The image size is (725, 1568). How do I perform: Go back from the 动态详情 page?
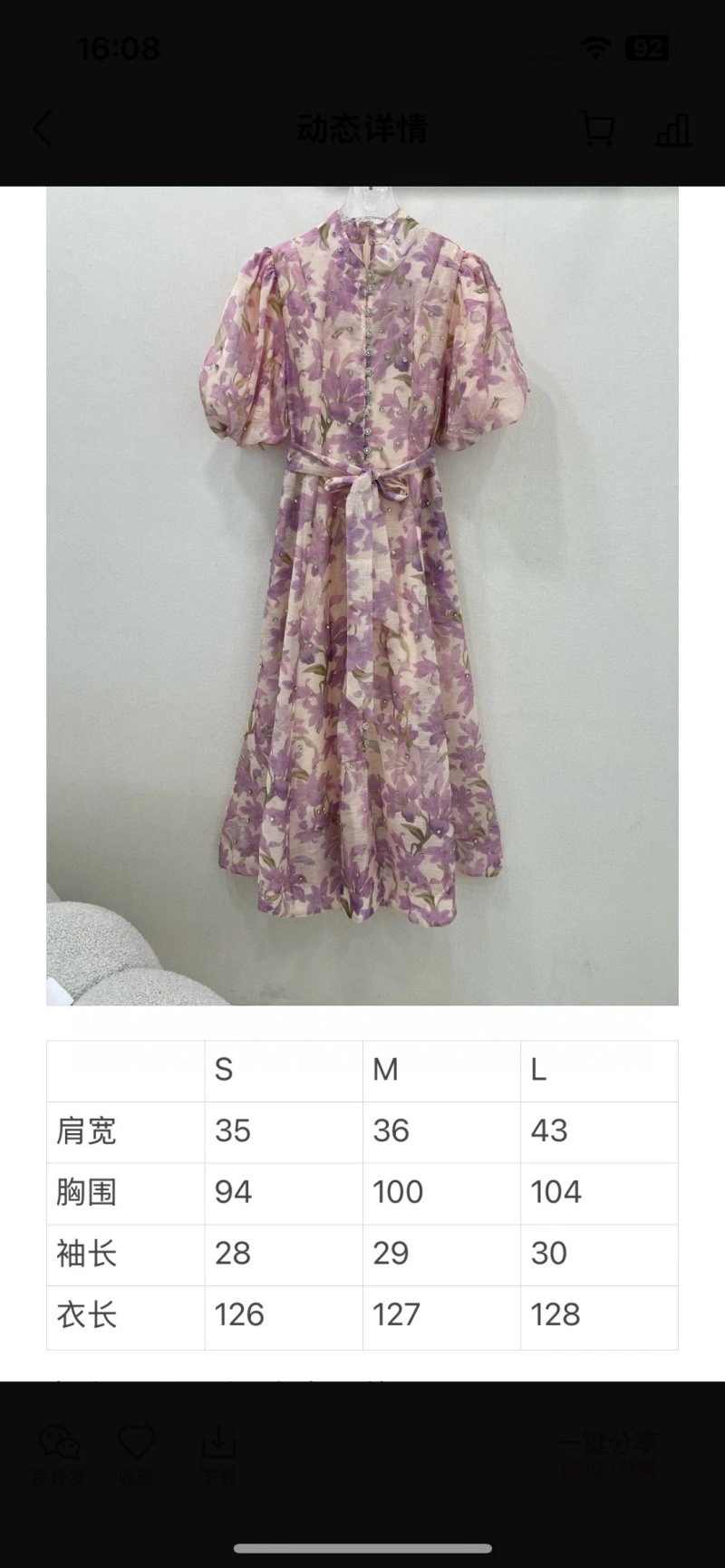pos(43,130)
